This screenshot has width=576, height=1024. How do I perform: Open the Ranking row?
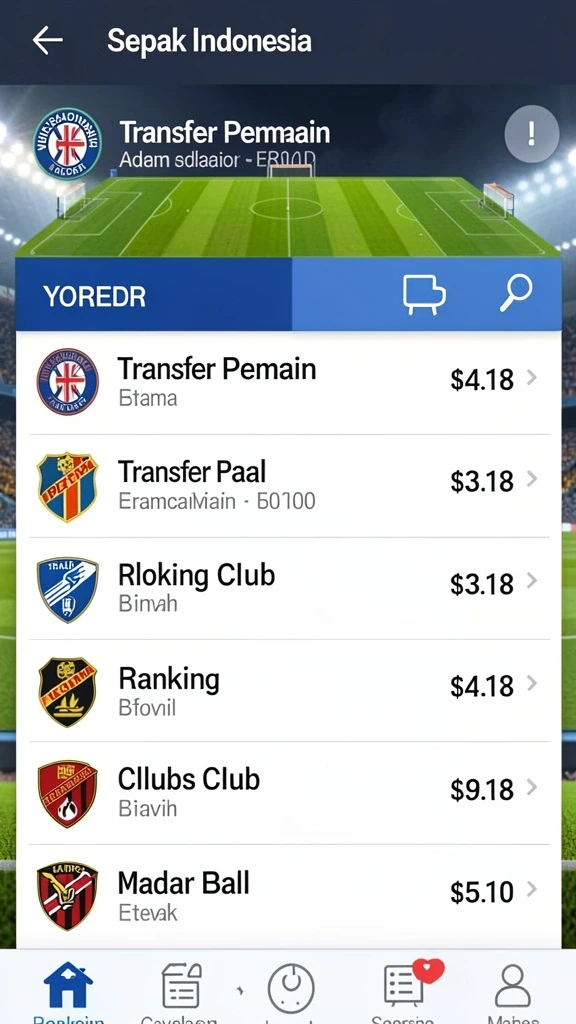click(x=288, y=691)
